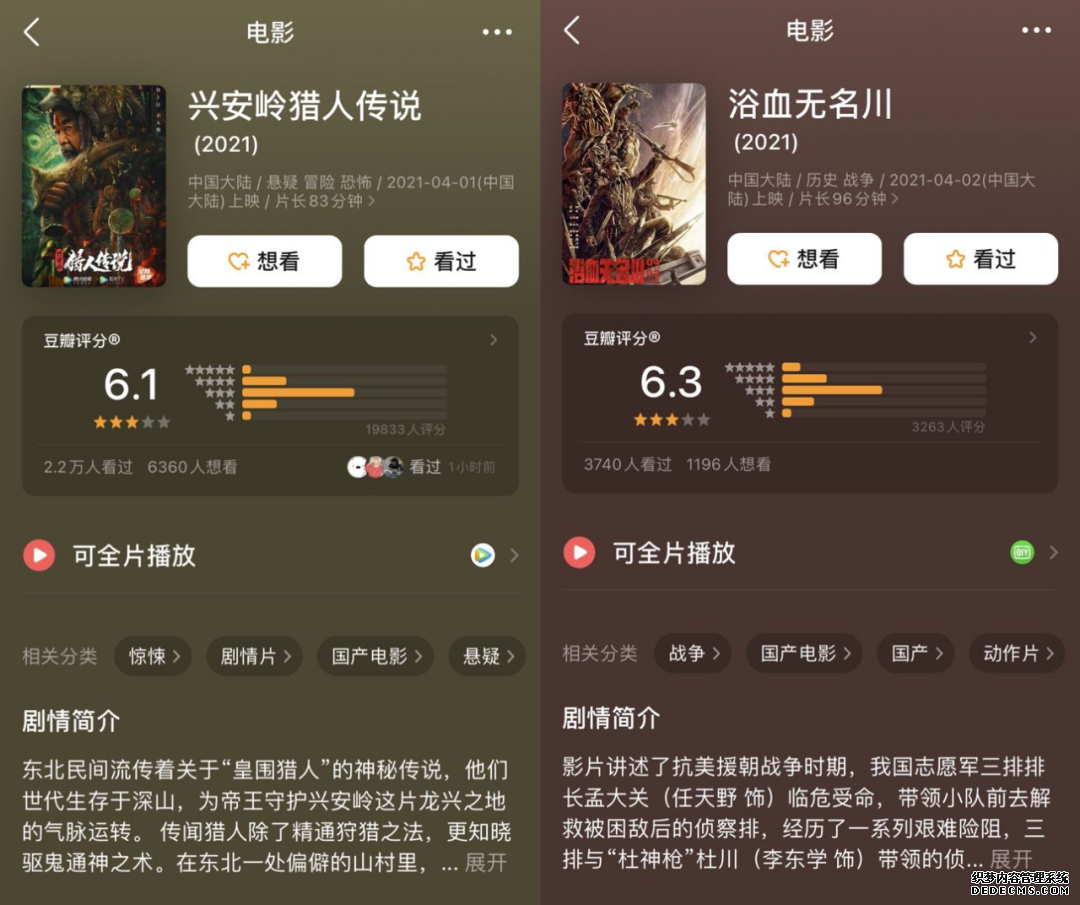Open overflow menu on 浴血无名川 page
1080x905 pixels.
1037,30
